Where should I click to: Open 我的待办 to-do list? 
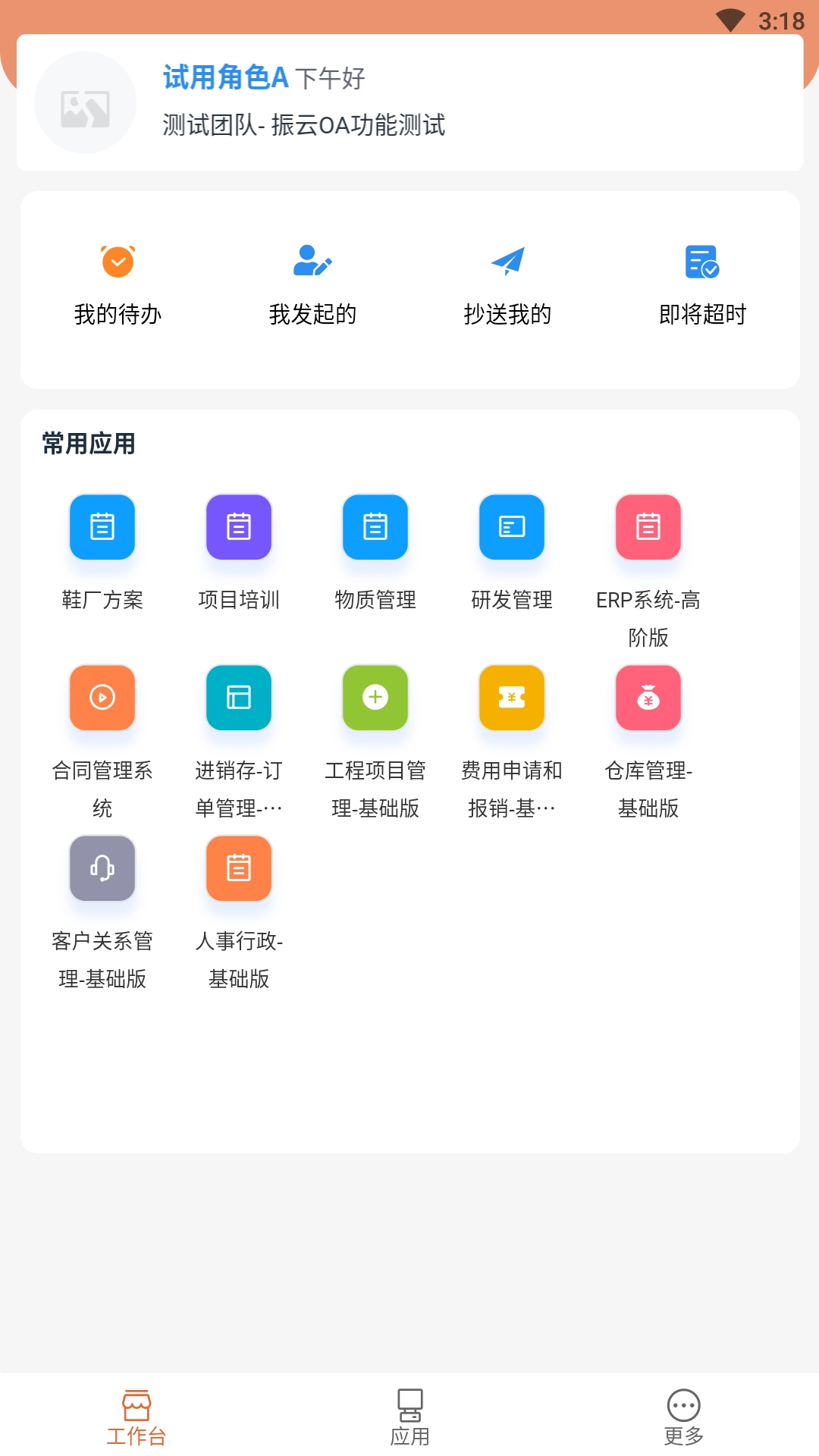118,286
